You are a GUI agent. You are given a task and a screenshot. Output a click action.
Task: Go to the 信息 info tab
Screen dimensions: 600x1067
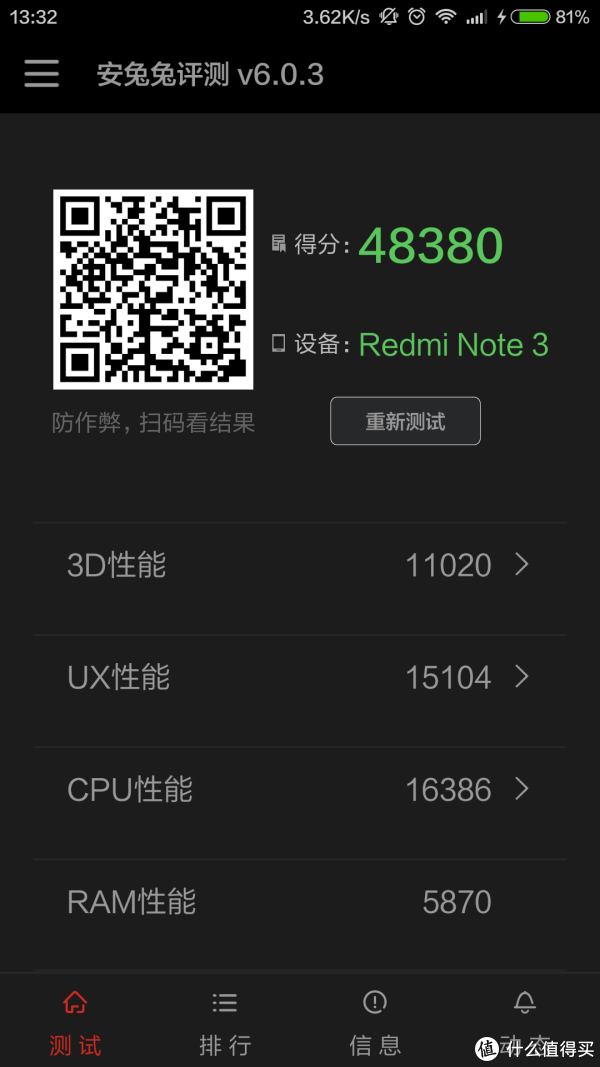[375, 1023]
